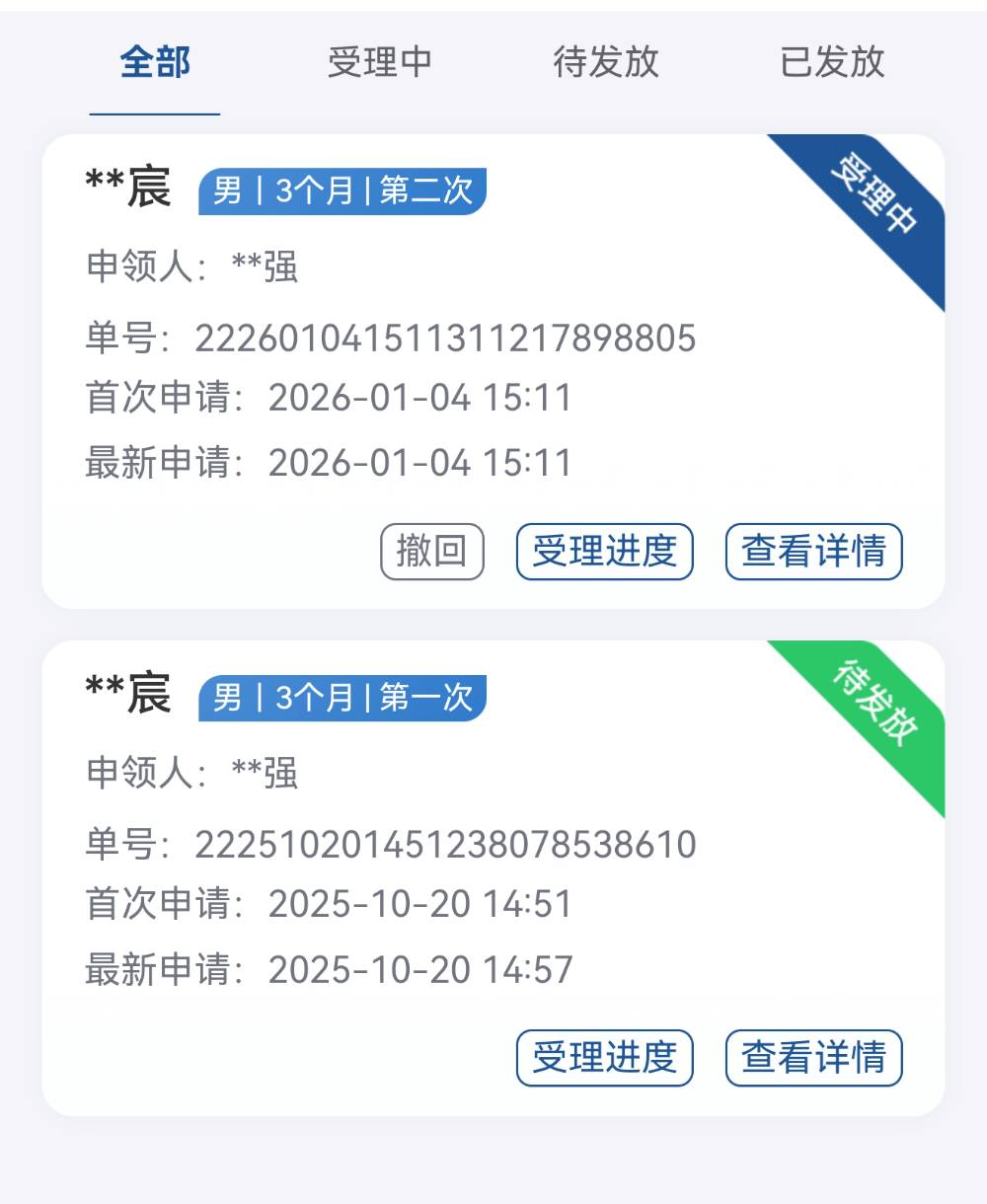
Task: Check 受理进度 for the 第一次 application
Action: pyautogui.click(x=605, y=1058)
